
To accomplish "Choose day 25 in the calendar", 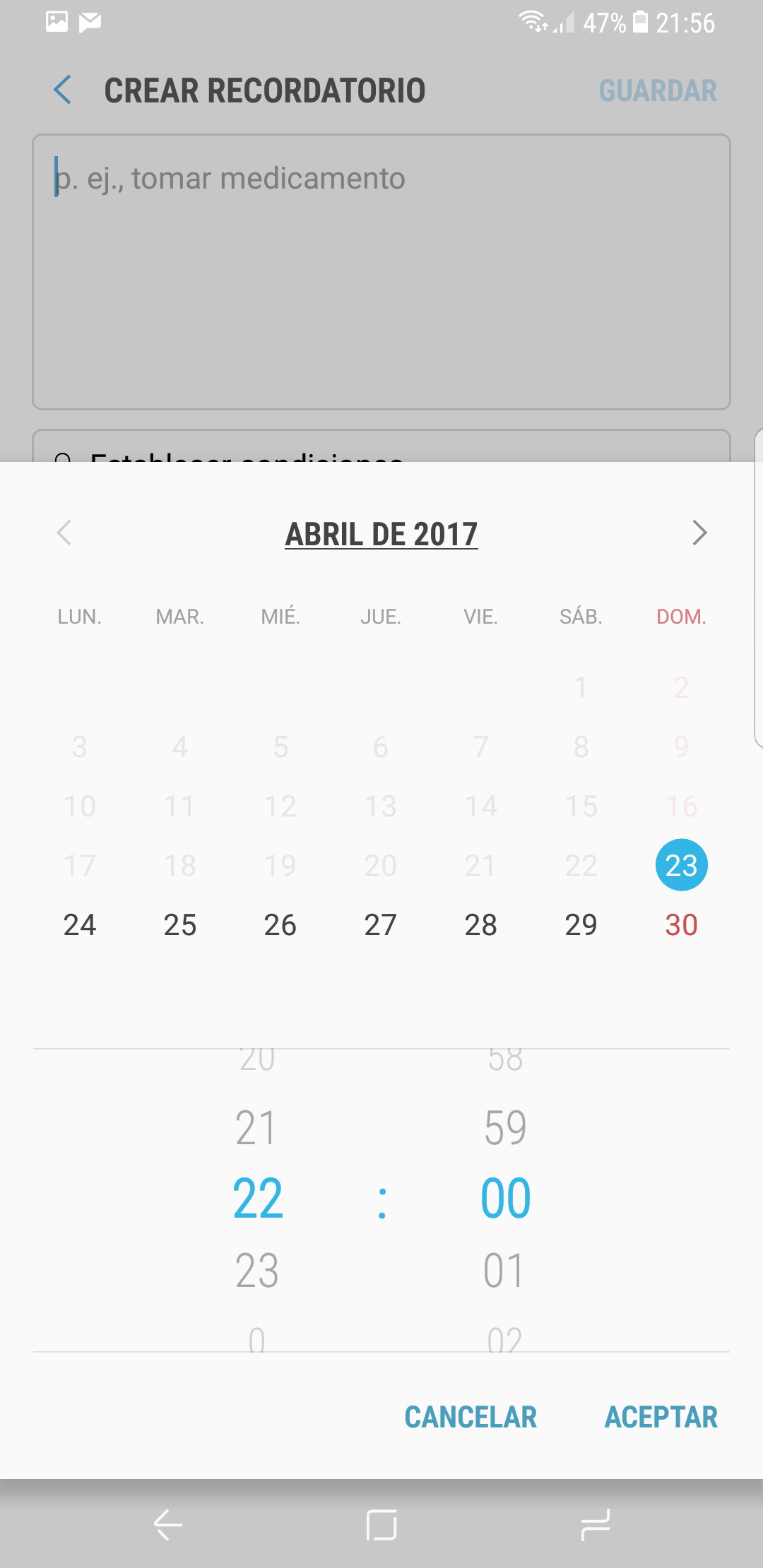I will pyautogui.click(x=180, y=925).
